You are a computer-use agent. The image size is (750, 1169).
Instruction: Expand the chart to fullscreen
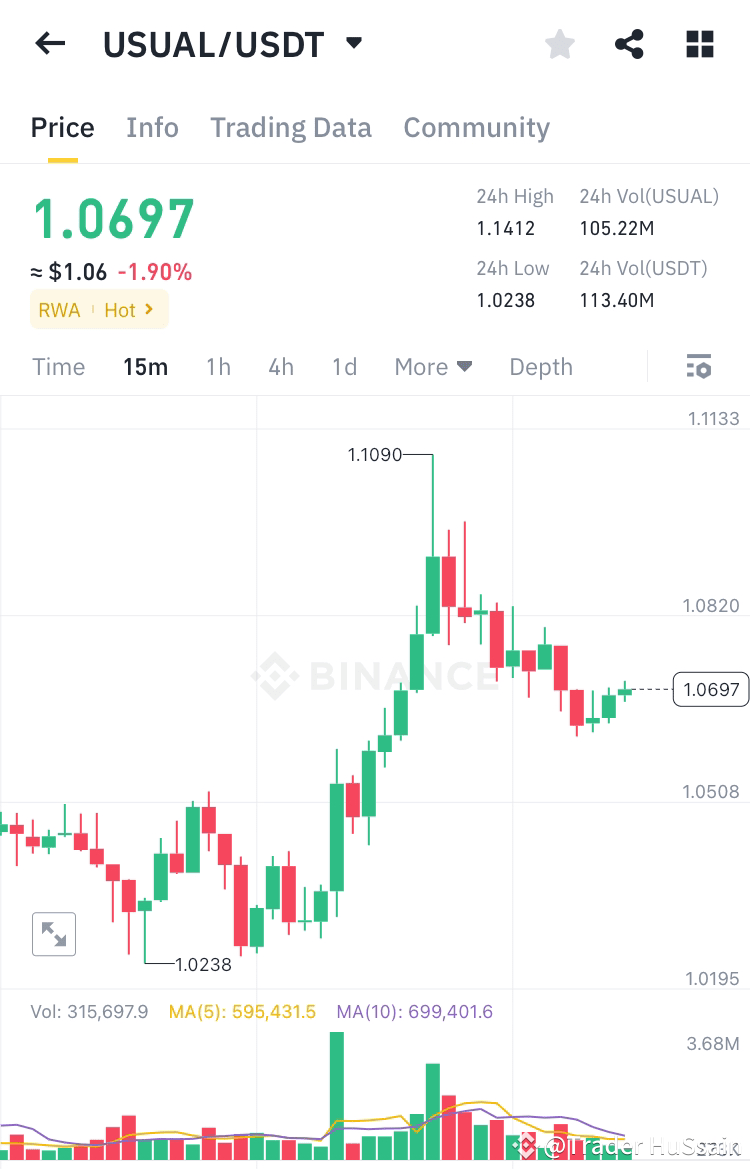click(54, 934)
